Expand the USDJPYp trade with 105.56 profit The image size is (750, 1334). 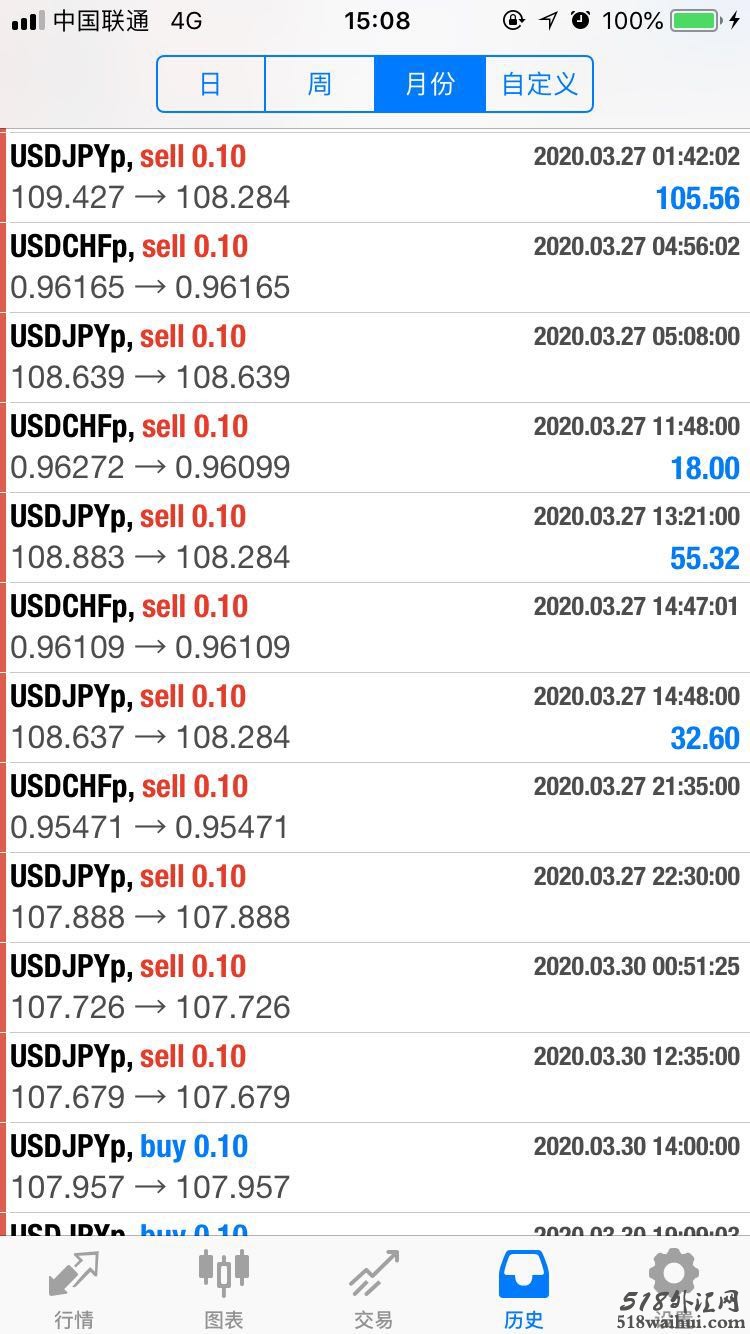coord(375,177)
